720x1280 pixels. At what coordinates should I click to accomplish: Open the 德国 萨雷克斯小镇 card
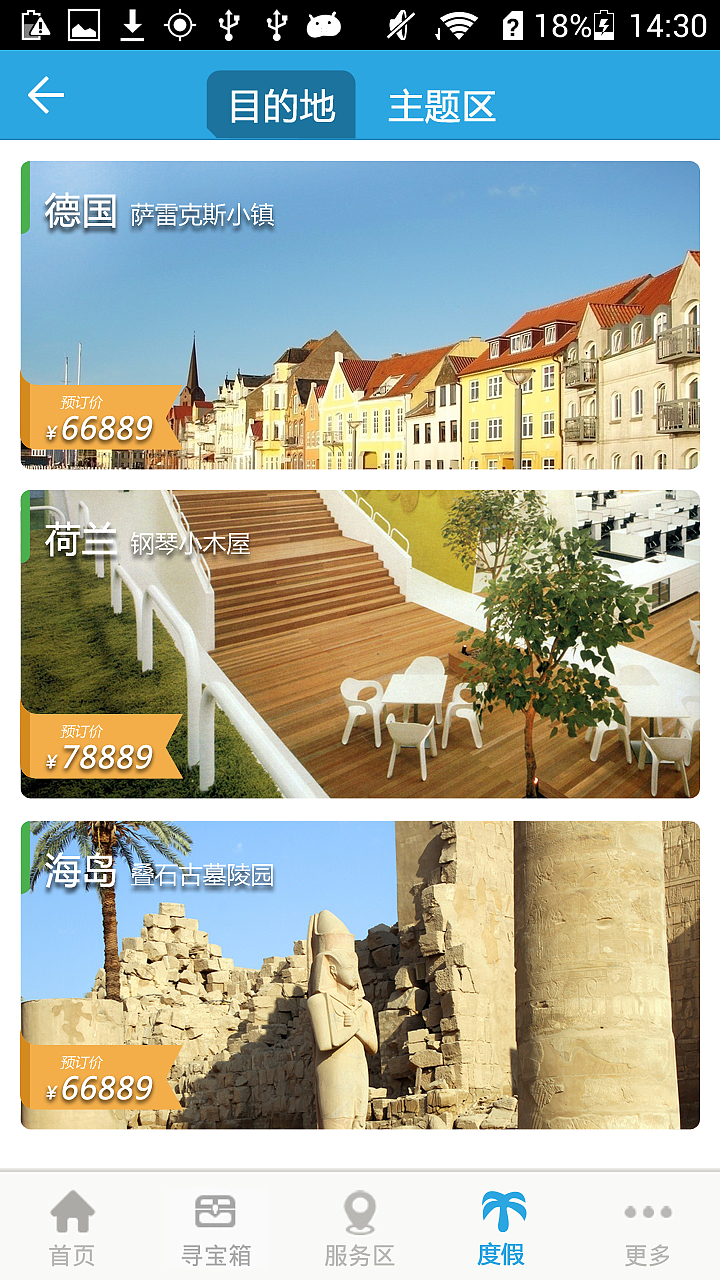(360, 315)
